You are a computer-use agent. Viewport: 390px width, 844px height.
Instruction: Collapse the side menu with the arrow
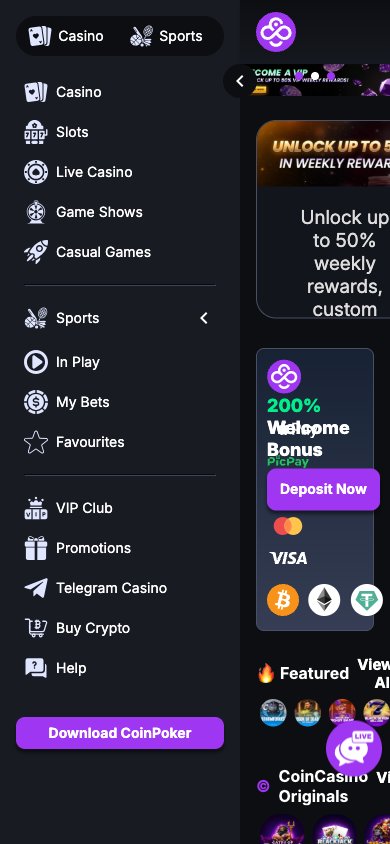239,81
